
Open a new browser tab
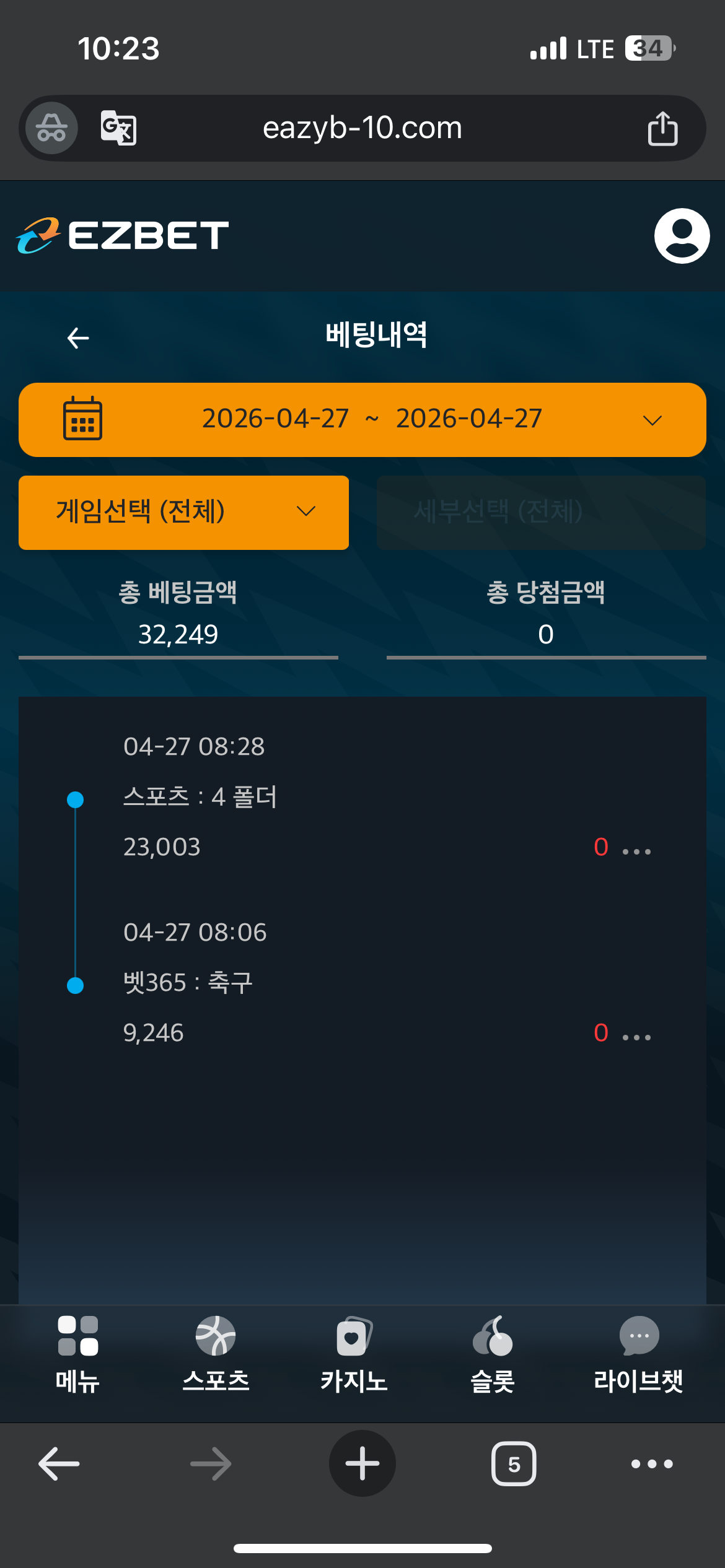362,1463
